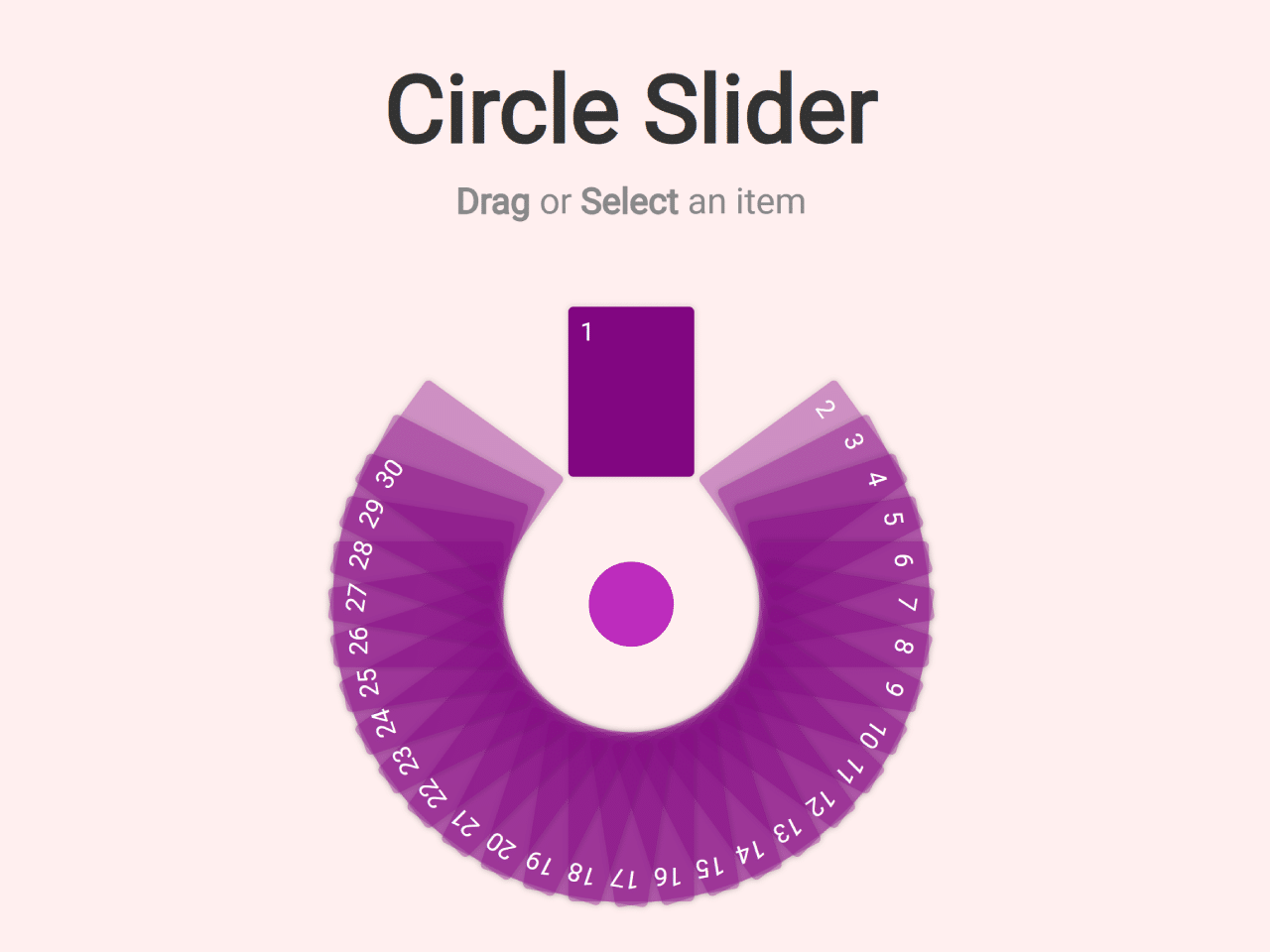Select card 19 on the wheel
The image size is (1270, 952).
539,864
